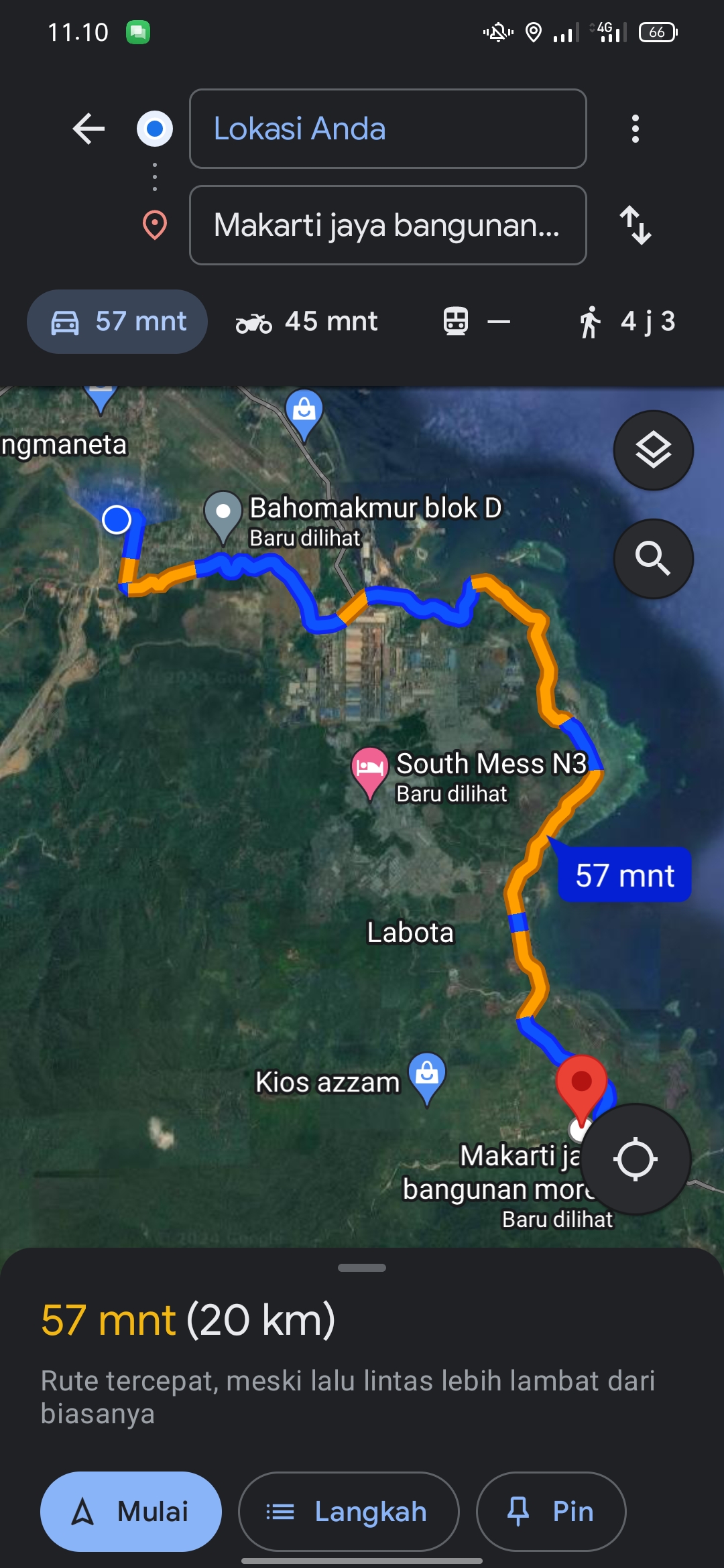
Task: Open the three-dot overflow menu
Action: [x=635, y=129]
